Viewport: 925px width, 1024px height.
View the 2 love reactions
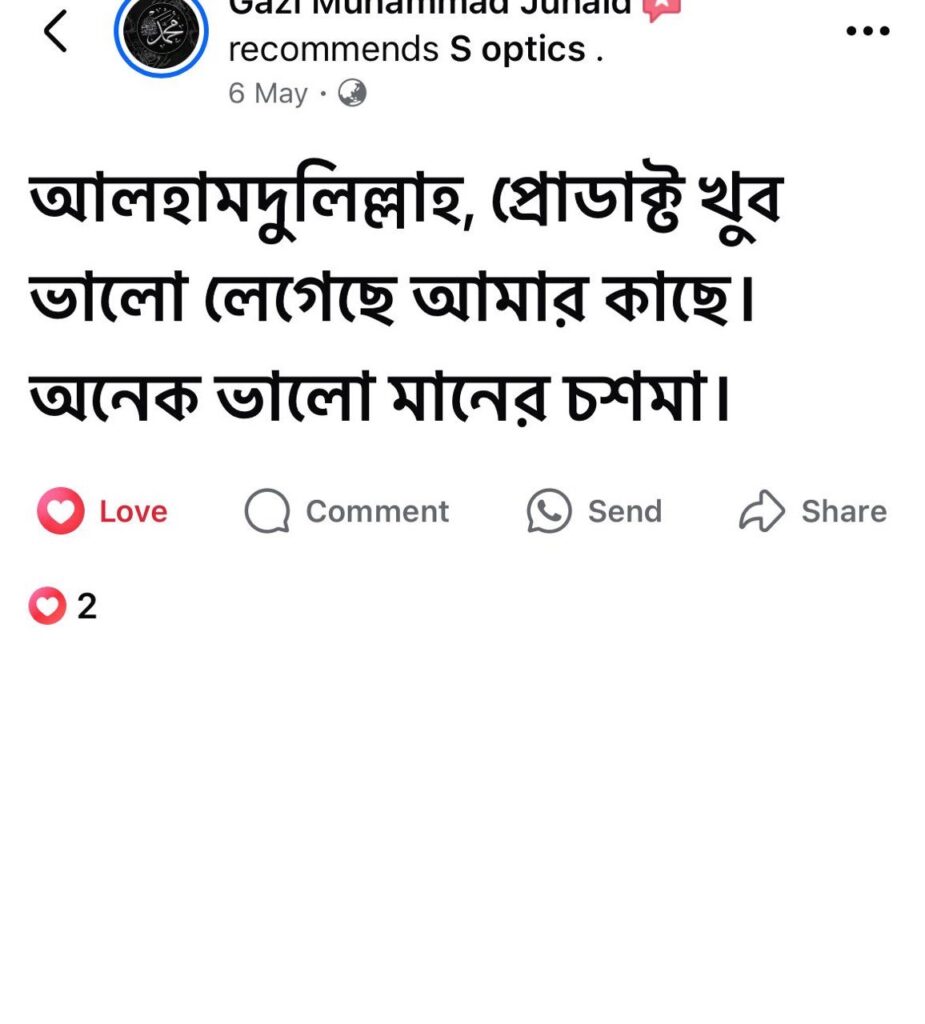point(64,606)
